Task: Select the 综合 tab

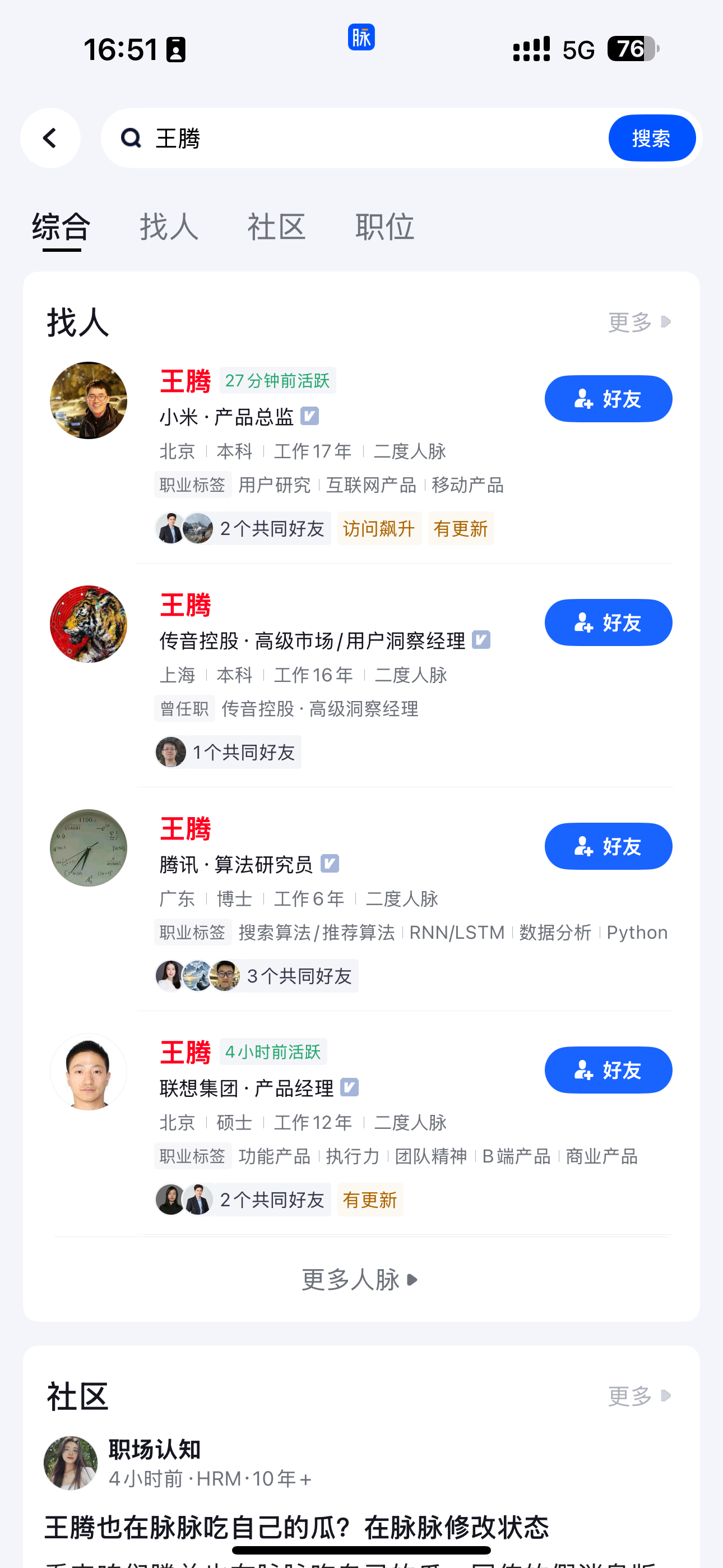Action: click(62, 227)
